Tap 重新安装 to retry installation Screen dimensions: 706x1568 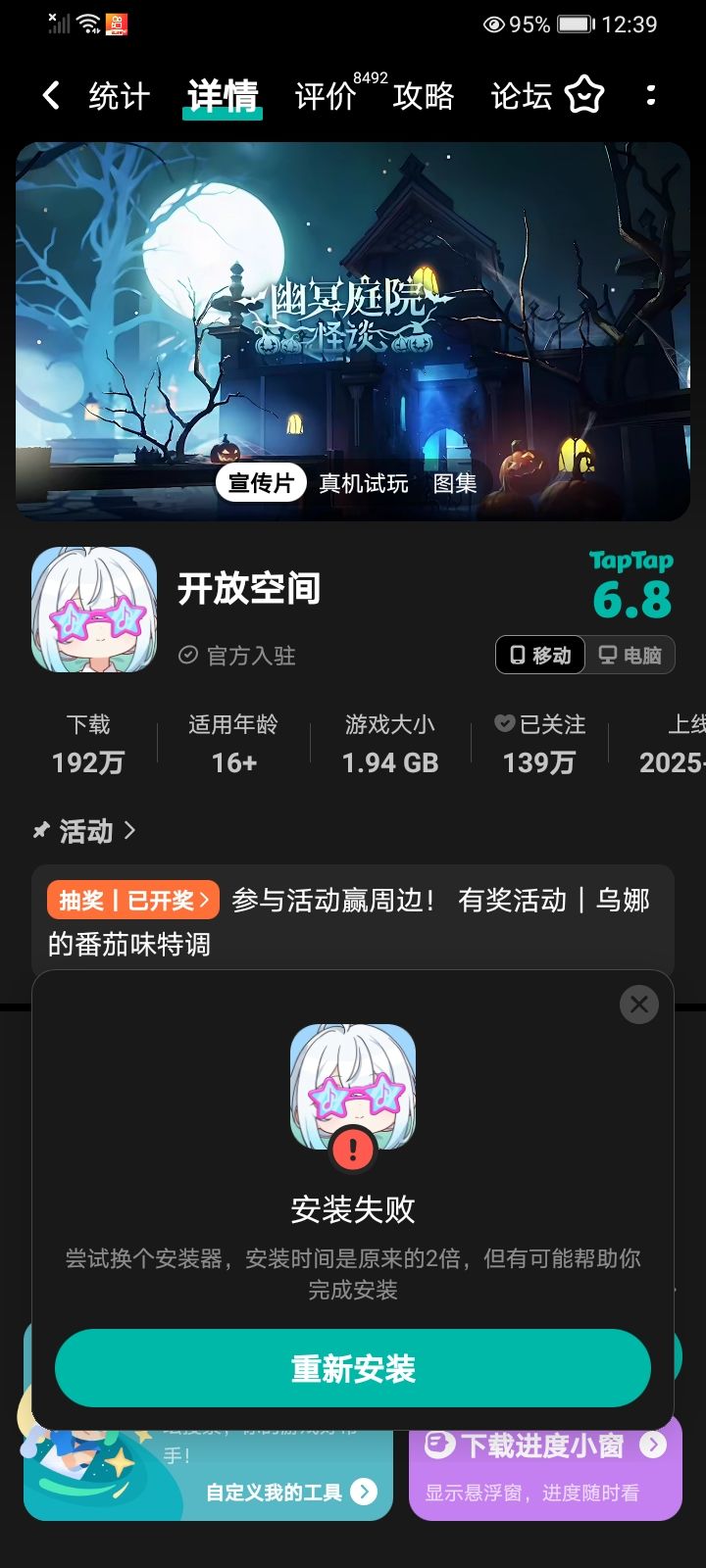pos(353,1368)
